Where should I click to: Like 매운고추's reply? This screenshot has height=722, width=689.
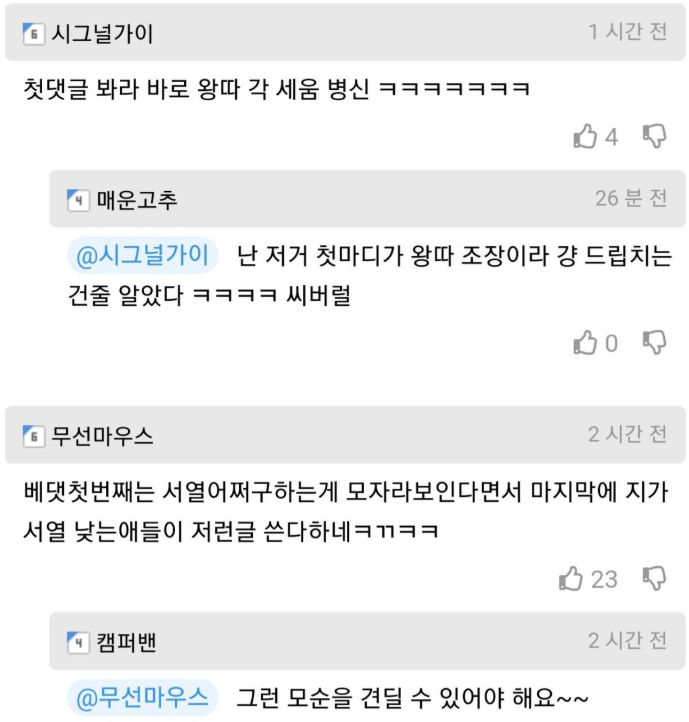[585, 343]
